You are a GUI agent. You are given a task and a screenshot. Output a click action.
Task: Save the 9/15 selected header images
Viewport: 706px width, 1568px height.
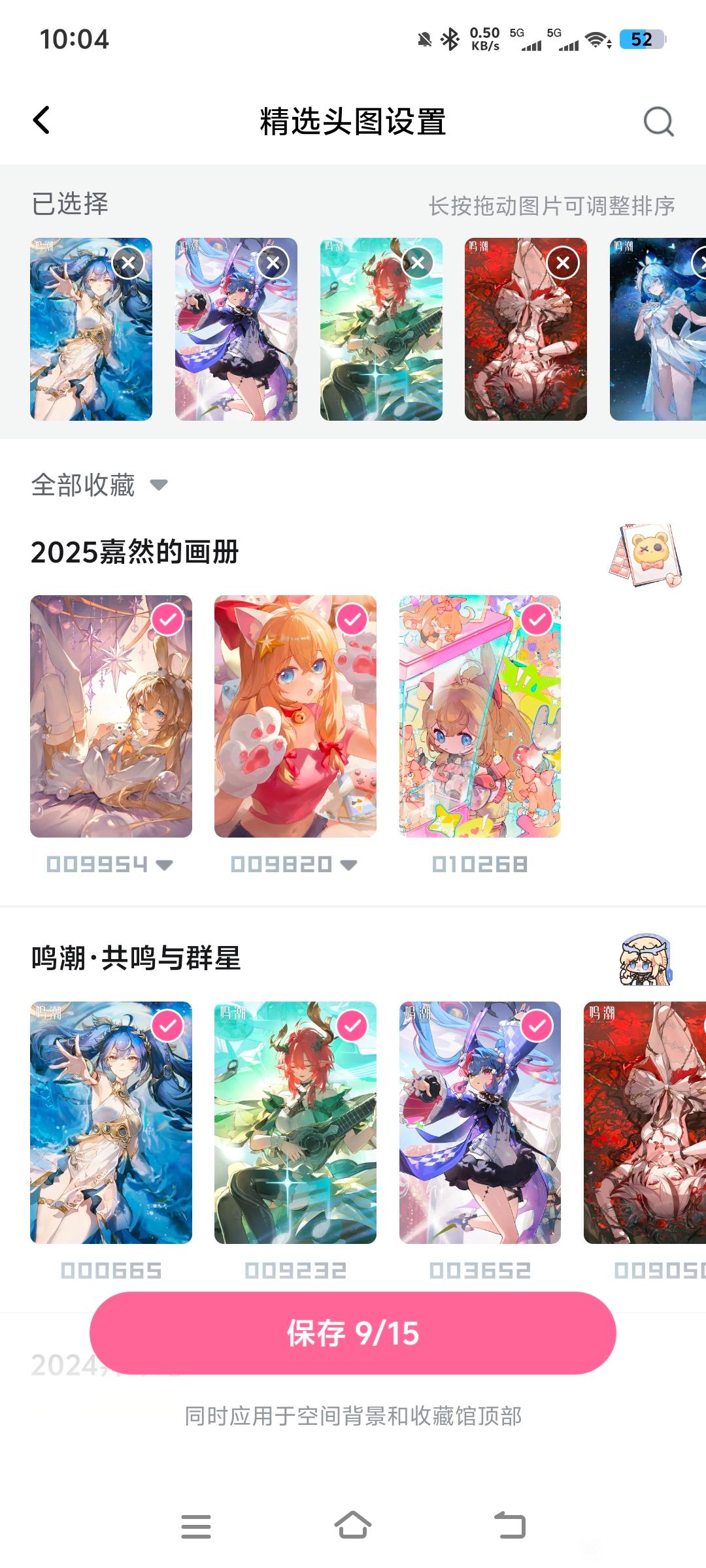point(353,1333)
